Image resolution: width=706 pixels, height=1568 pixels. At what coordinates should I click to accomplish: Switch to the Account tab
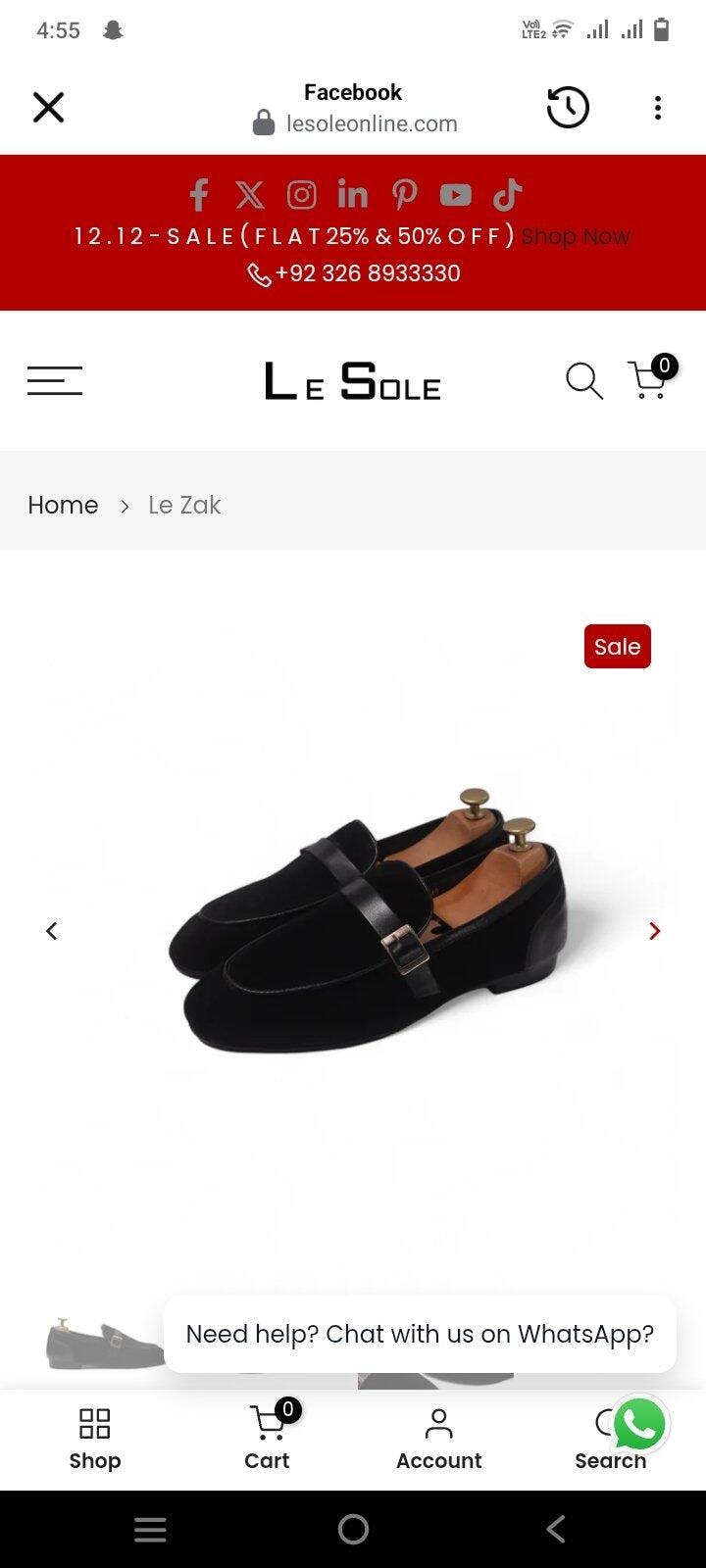click(438, 1439)
